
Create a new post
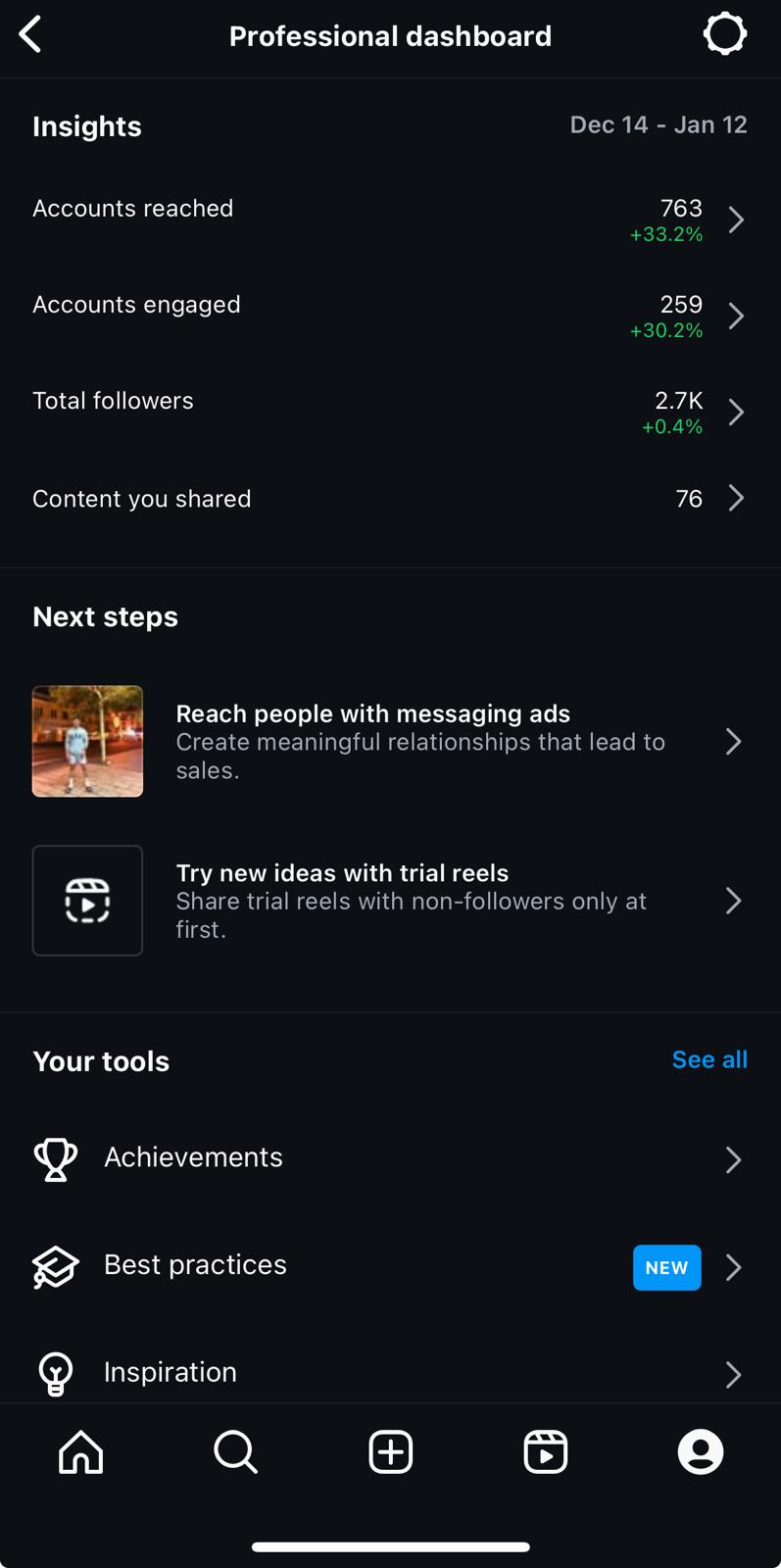pos(390,1451)
